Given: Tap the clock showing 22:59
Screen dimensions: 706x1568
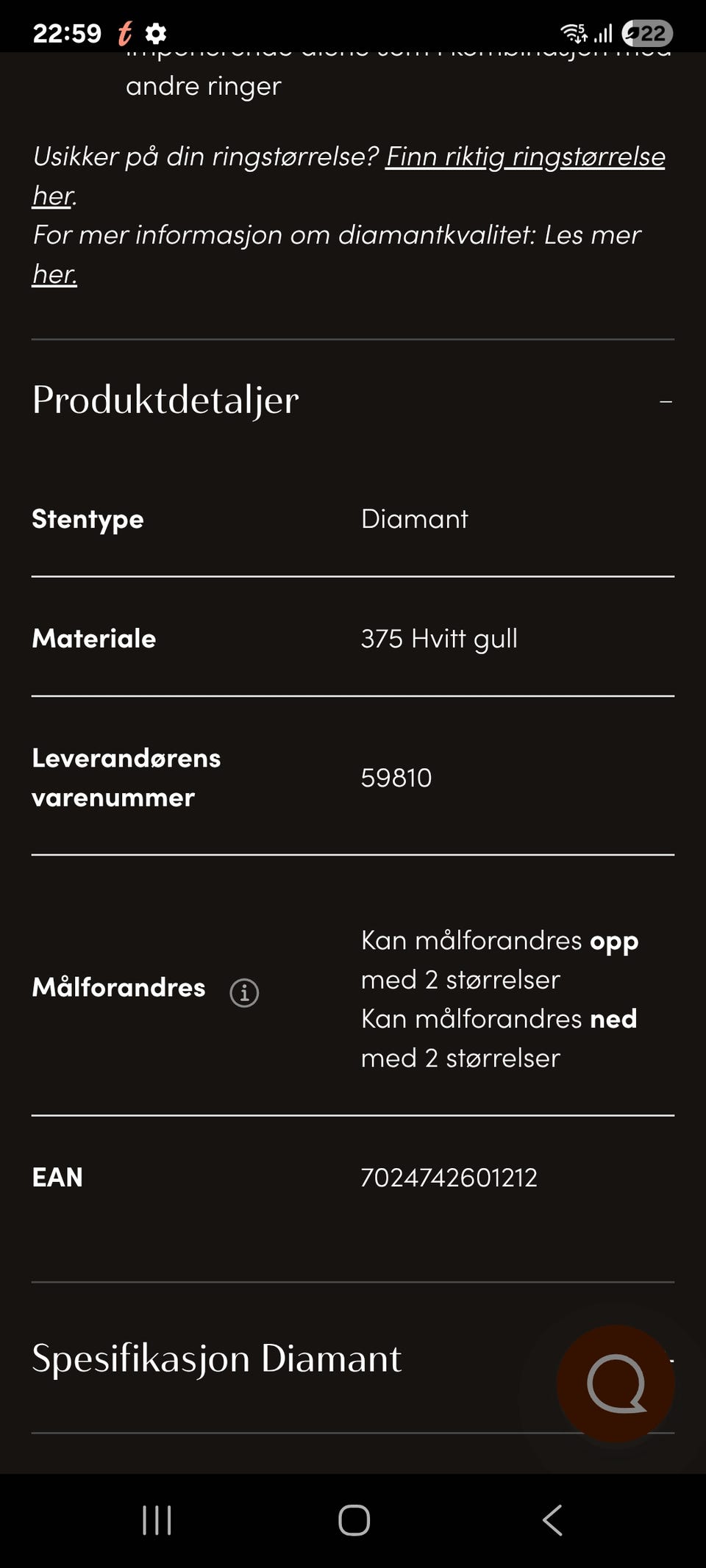Looking at the screenshot, I should point(68,33).
